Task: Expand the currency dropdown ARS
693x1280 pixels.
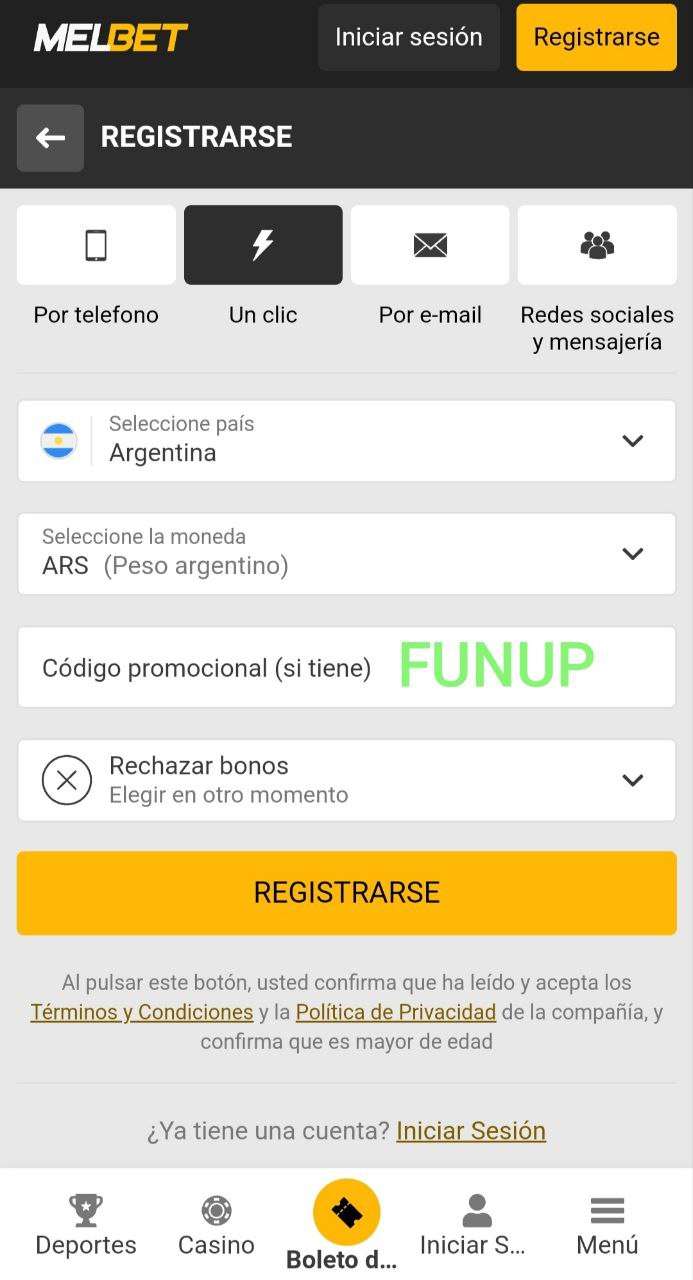Action: tap(346, 554)
